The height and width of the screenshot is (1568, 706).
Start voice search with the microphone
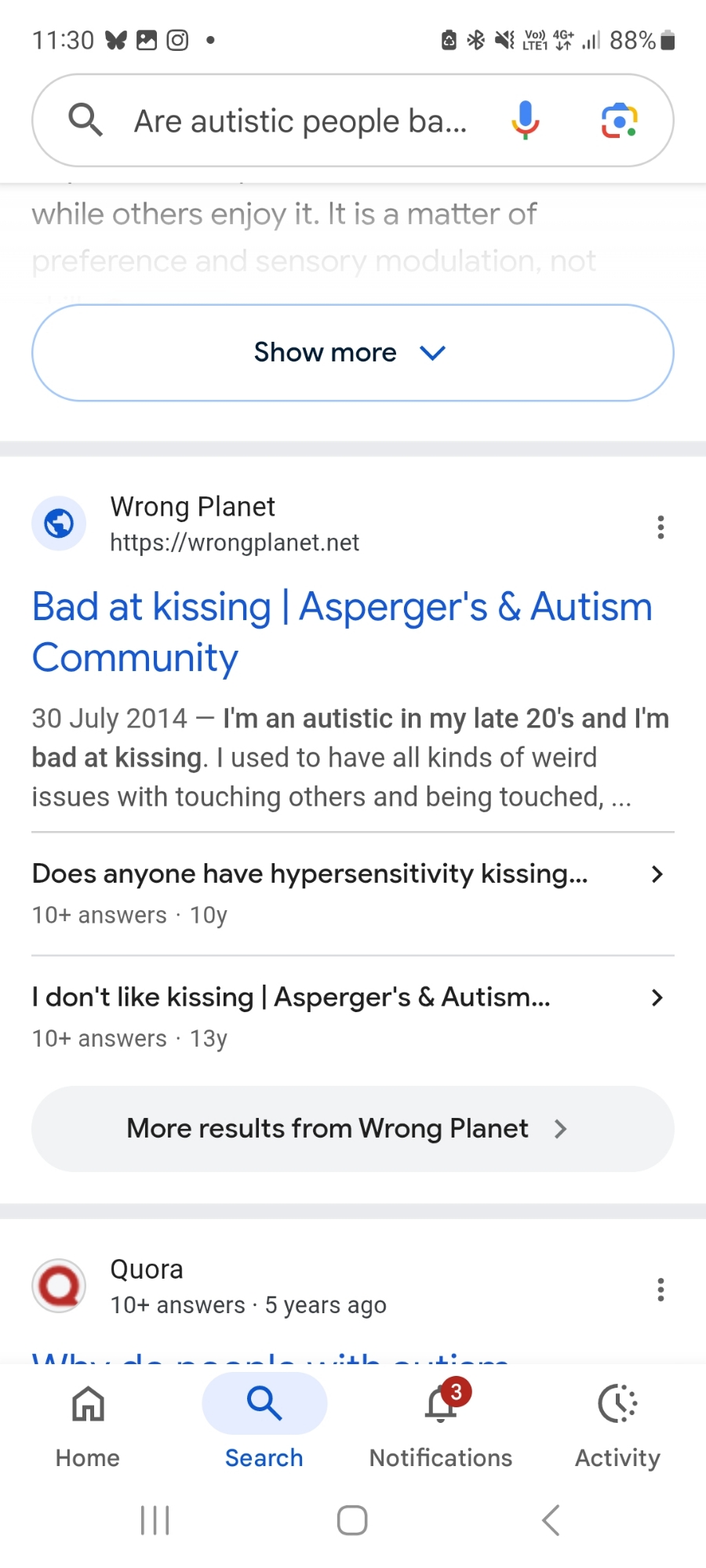[x=525, y=121]
